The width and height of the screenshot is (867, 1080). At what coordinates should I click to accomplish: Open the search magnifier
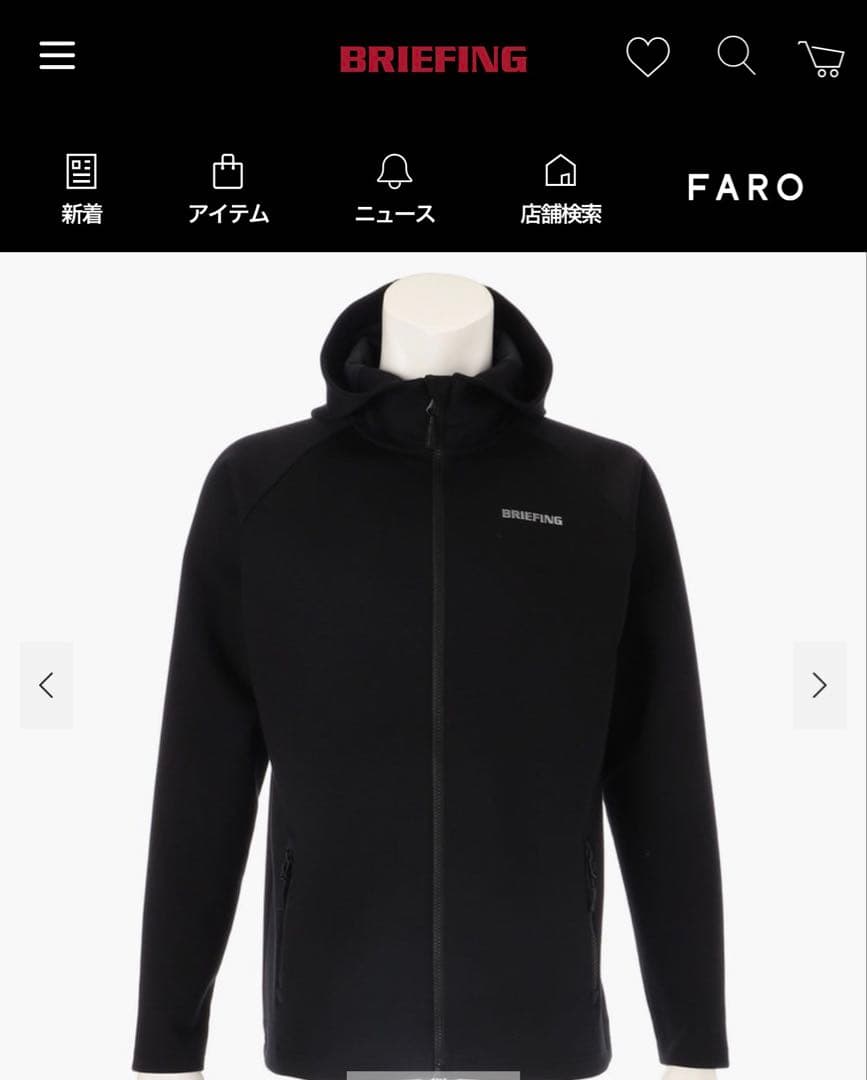[736, 56]
